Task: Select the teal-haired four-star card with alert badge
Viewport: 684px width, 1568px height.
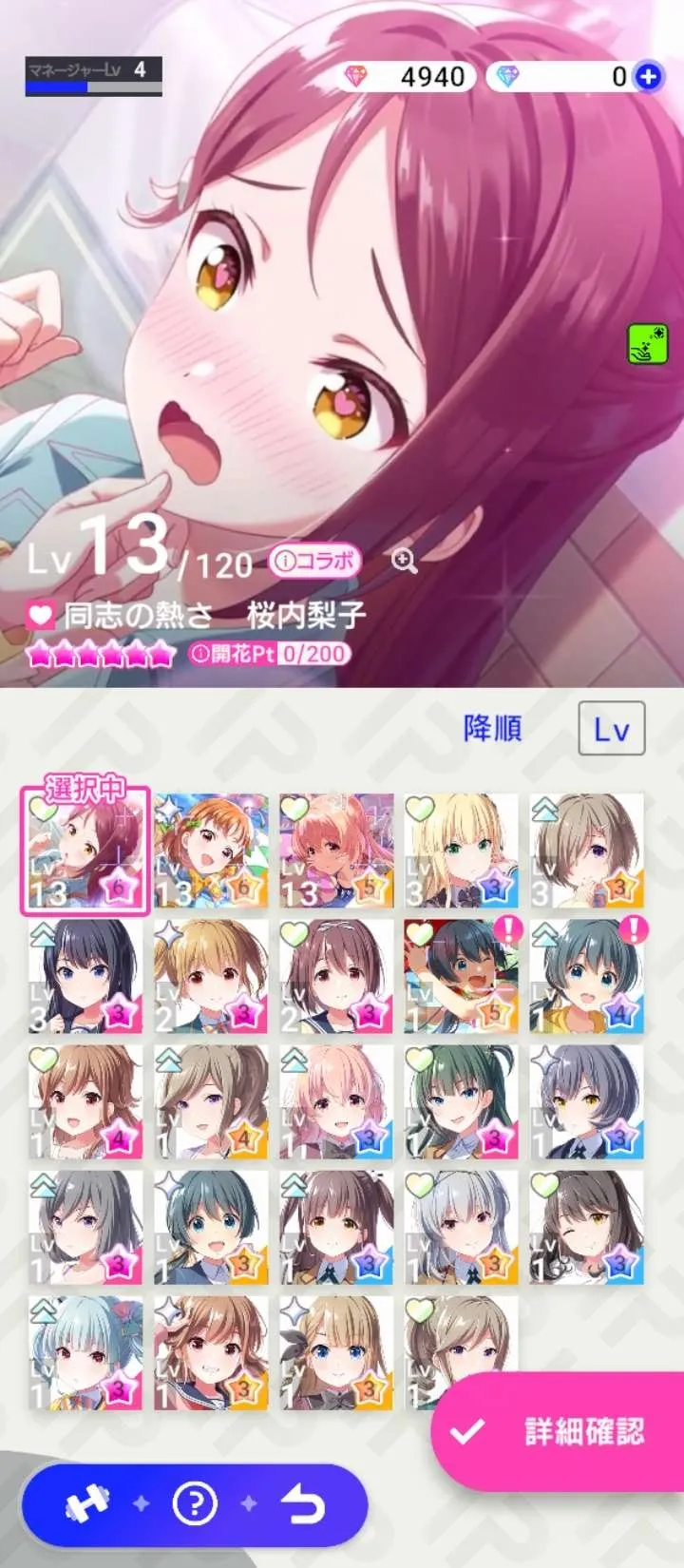Action: tap(587, 977)
